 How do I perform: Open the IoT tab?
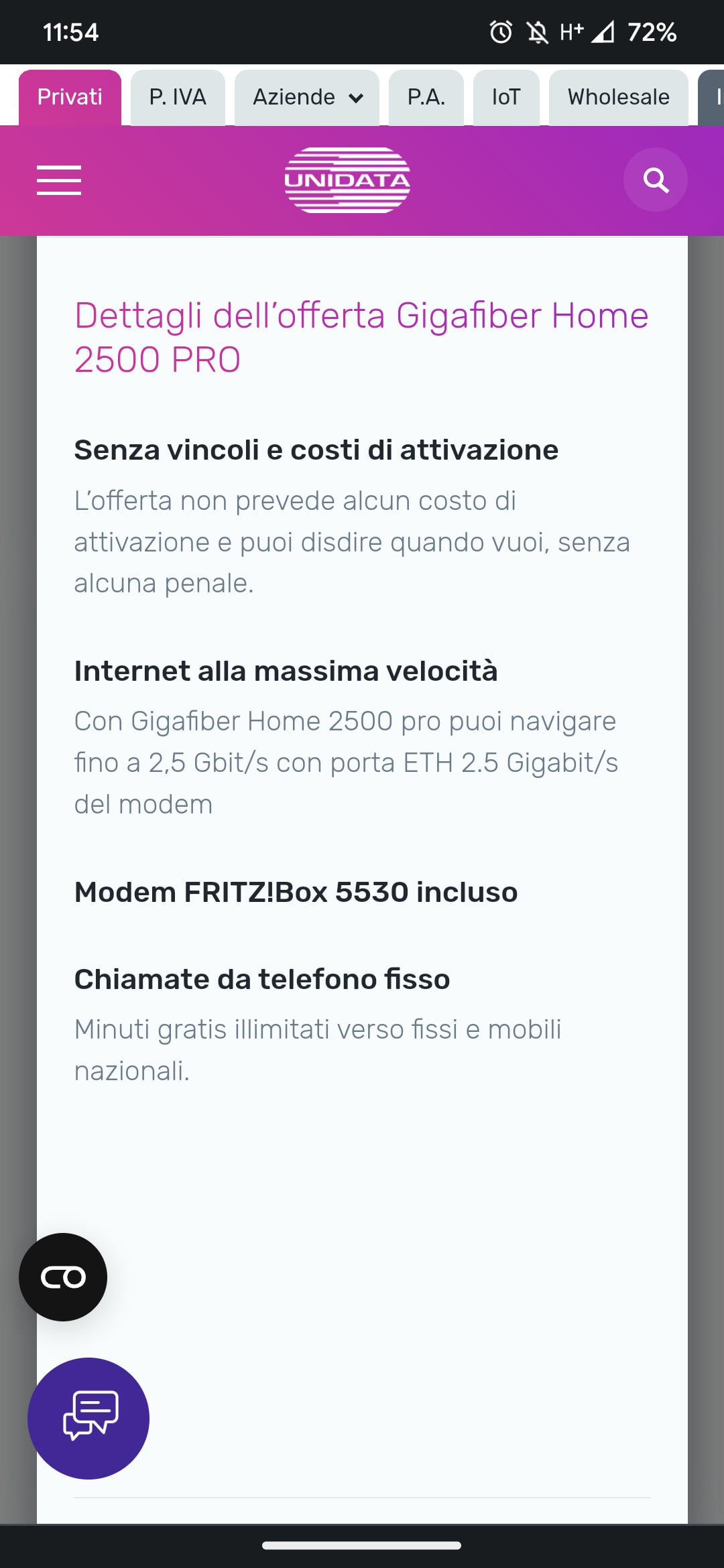506,98
